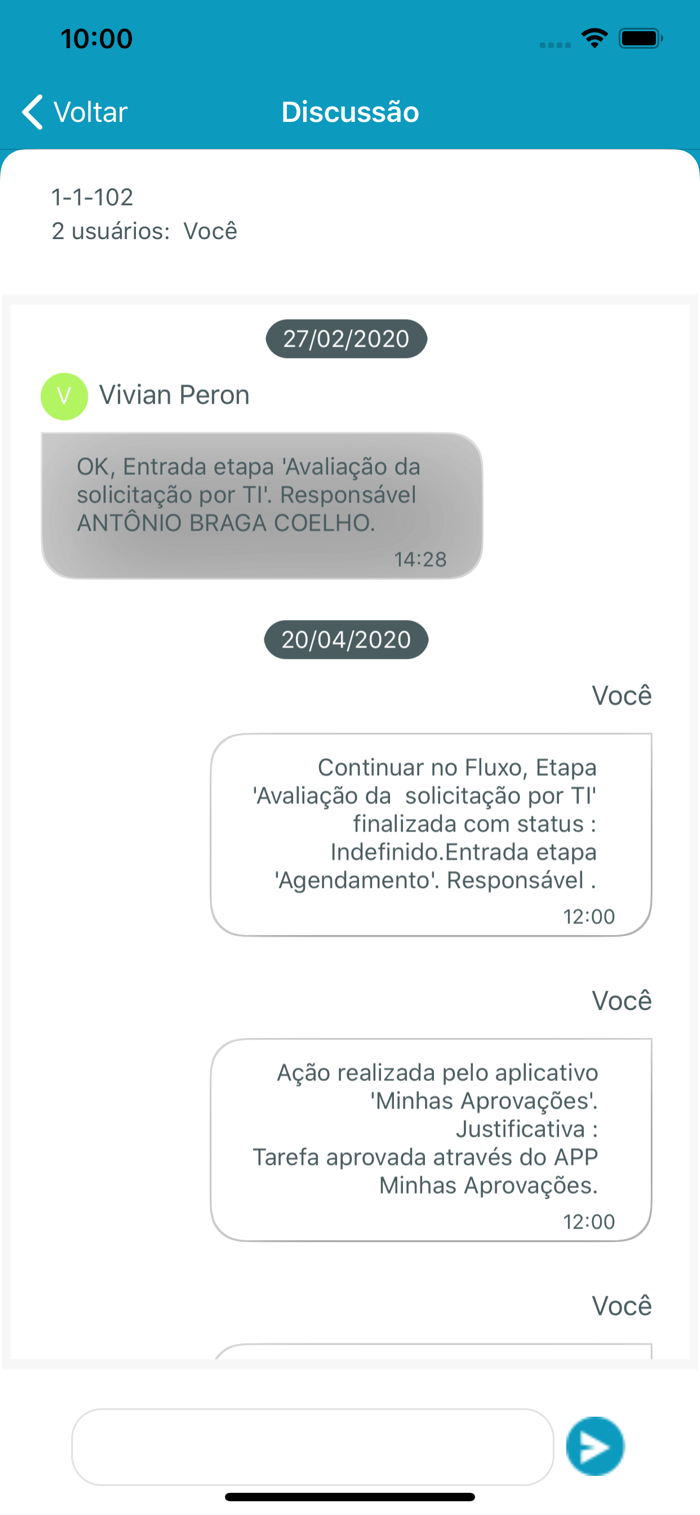Send the message with the arrow icon

595,1446
